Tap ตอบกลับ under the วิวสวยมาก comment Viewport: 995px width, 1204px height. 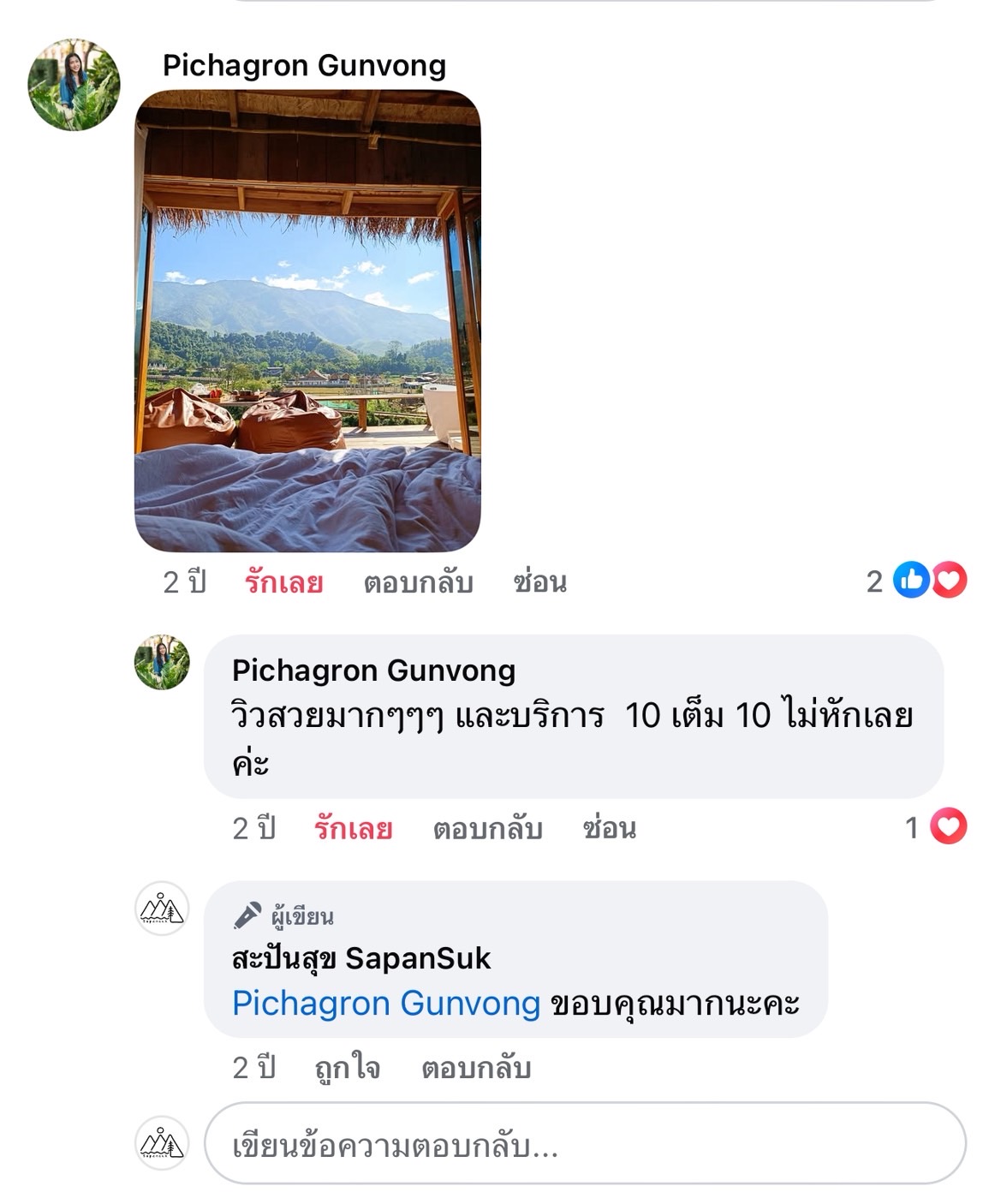pyautogui.click(x=487, y=828)
